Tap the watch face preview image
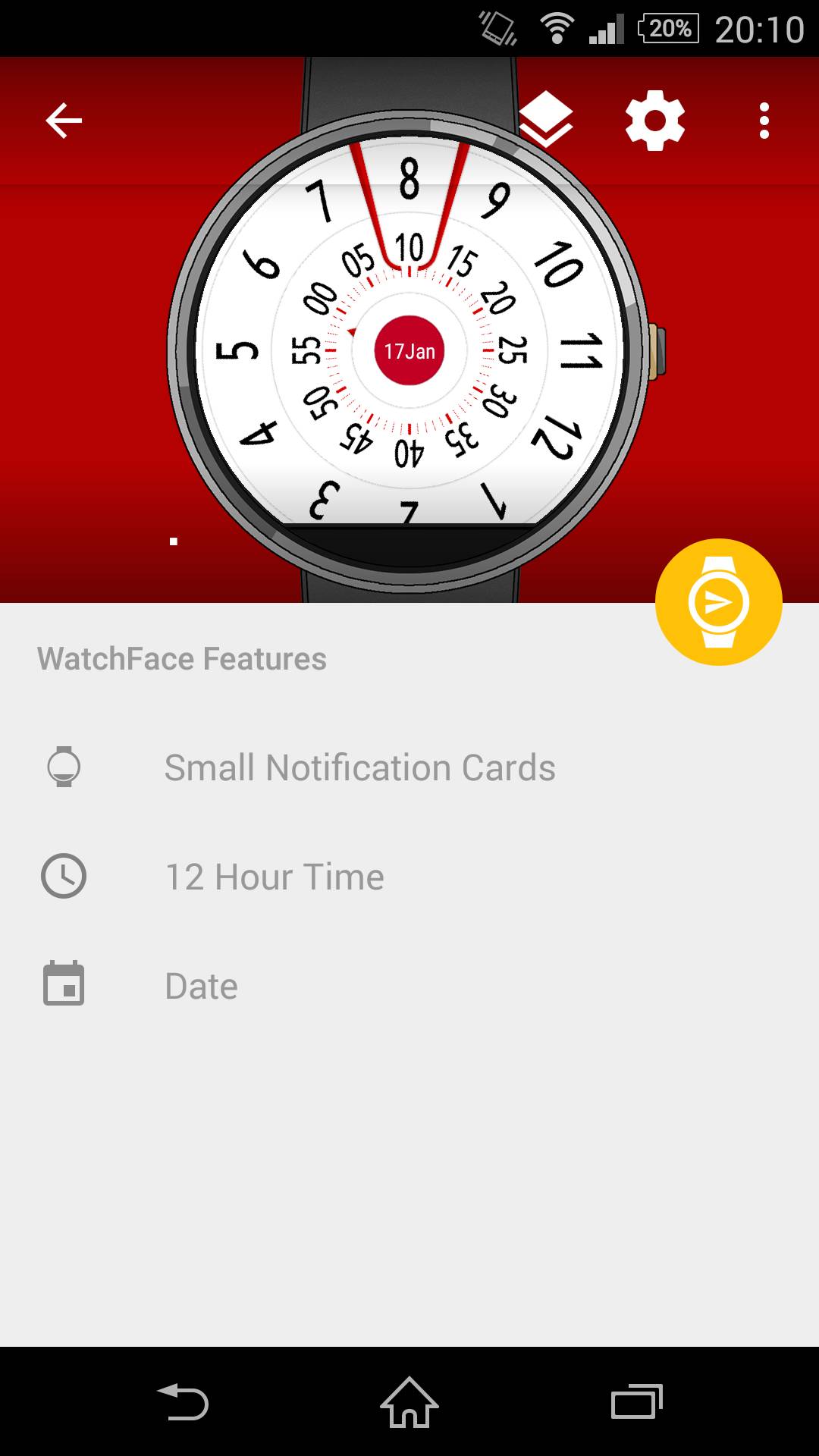 pyautogui.click(x=408, y=334)
